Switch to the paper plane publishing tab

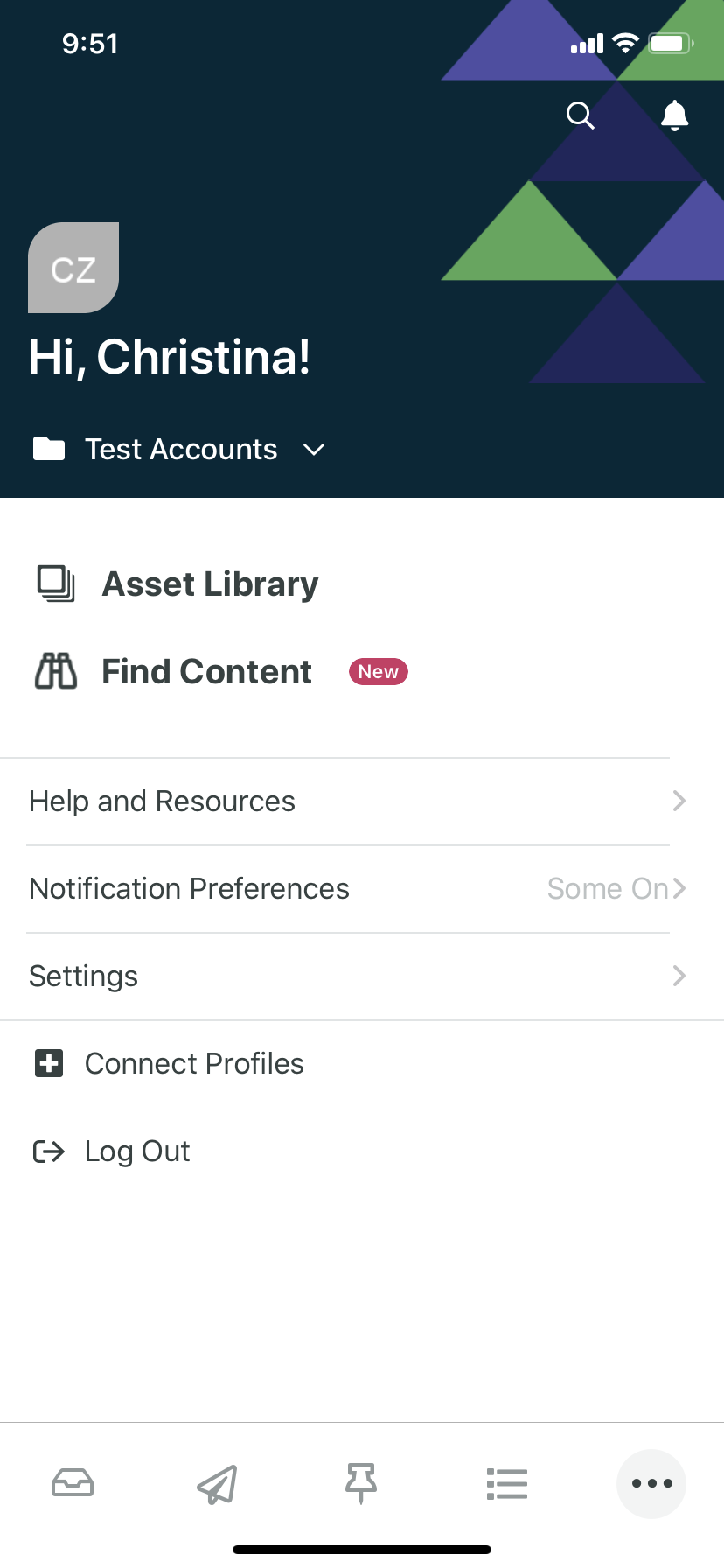click(217, 1483)
